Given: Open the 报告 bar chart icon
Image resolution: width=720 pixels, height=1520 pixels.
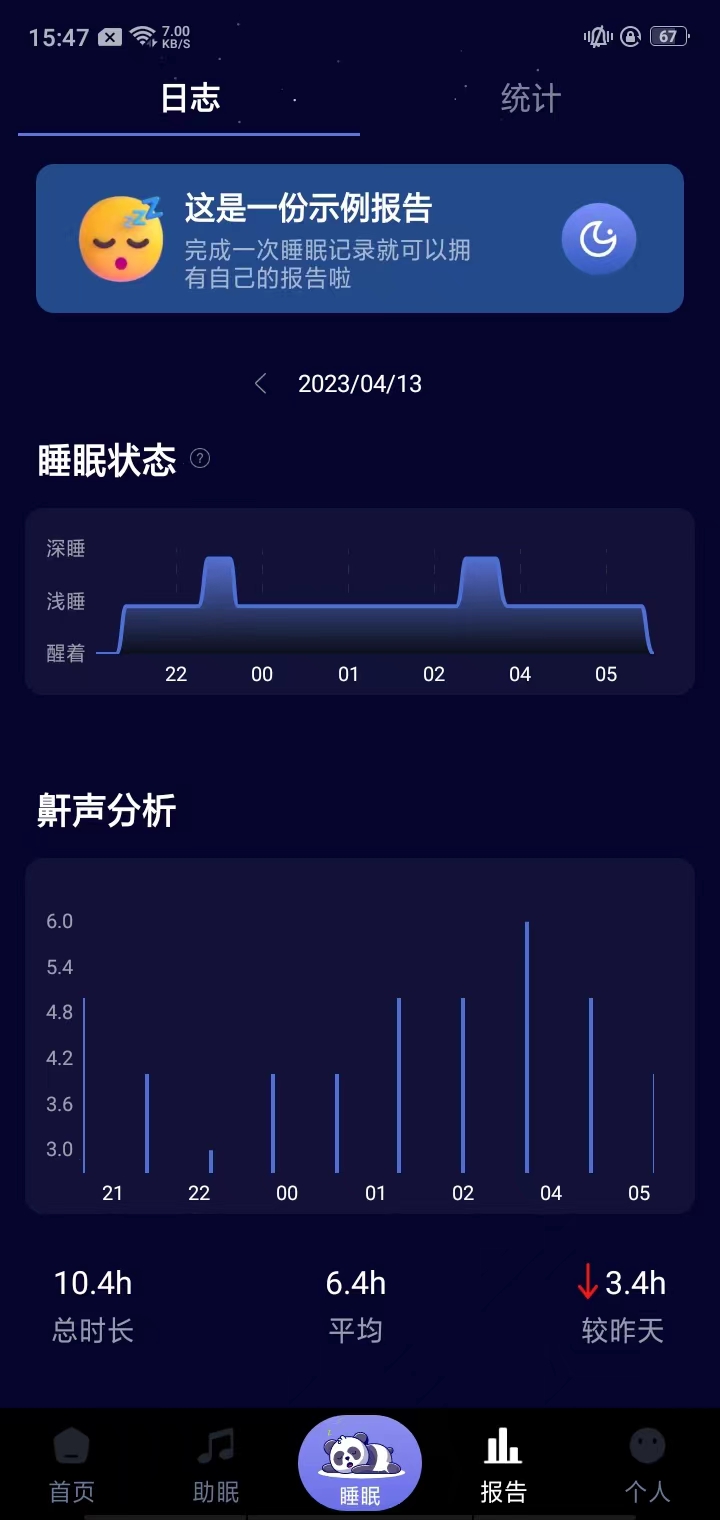Looking at the screenshot, I should [x=502, y=1446].
